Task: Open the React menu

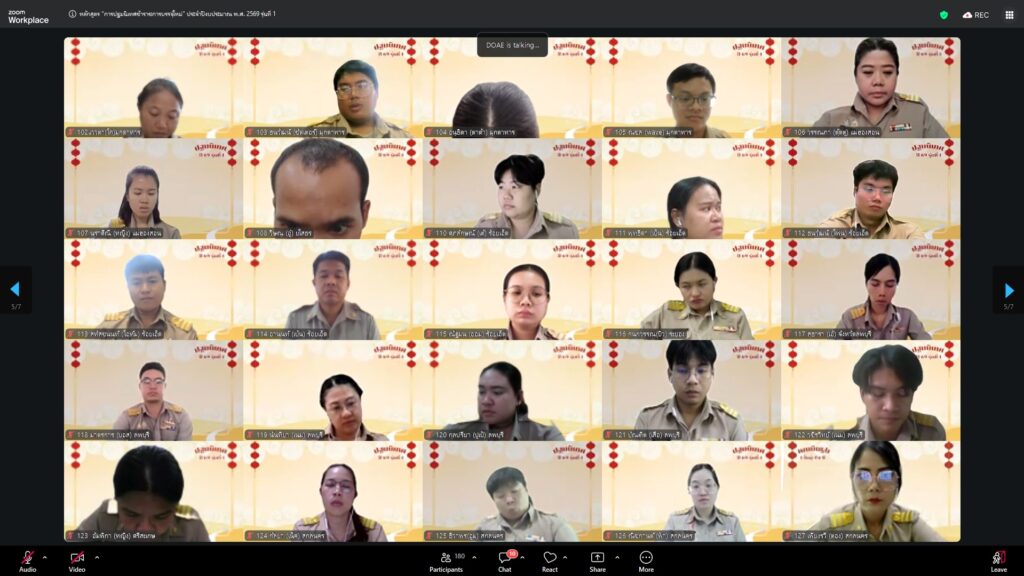Action: 549,558
